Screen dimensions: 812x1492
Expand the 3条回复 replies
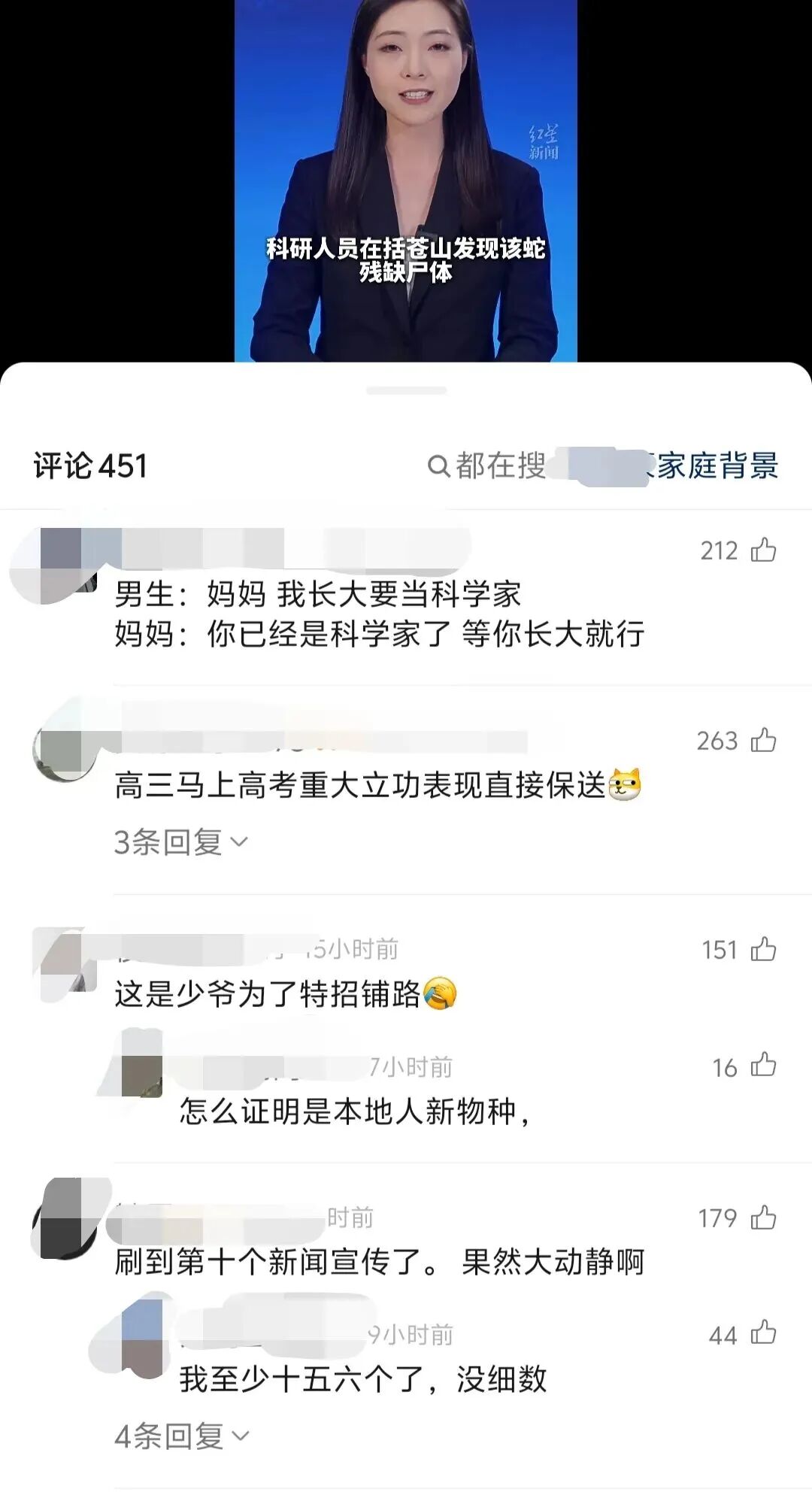pyautogui.click(x=180, y=842)
